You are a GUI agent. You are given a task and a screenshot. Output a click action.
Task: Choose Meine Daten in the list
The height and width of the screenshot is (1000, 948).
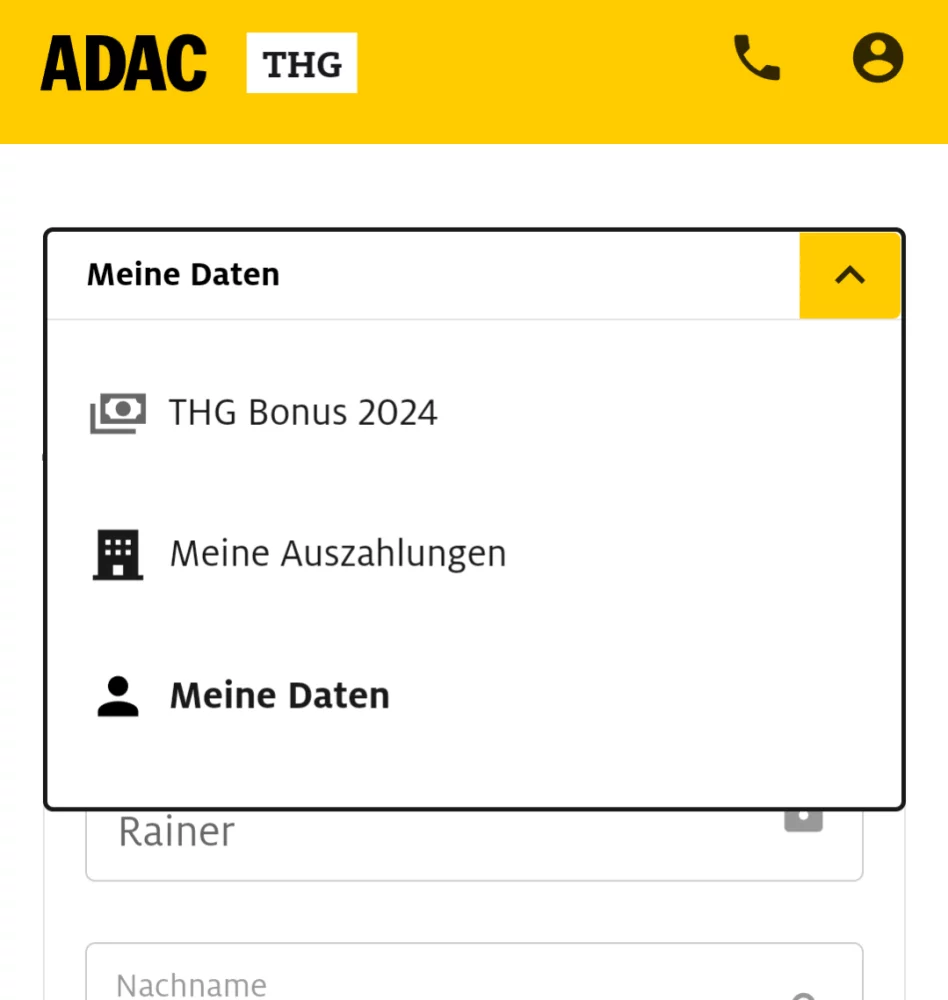click(279, 695)
